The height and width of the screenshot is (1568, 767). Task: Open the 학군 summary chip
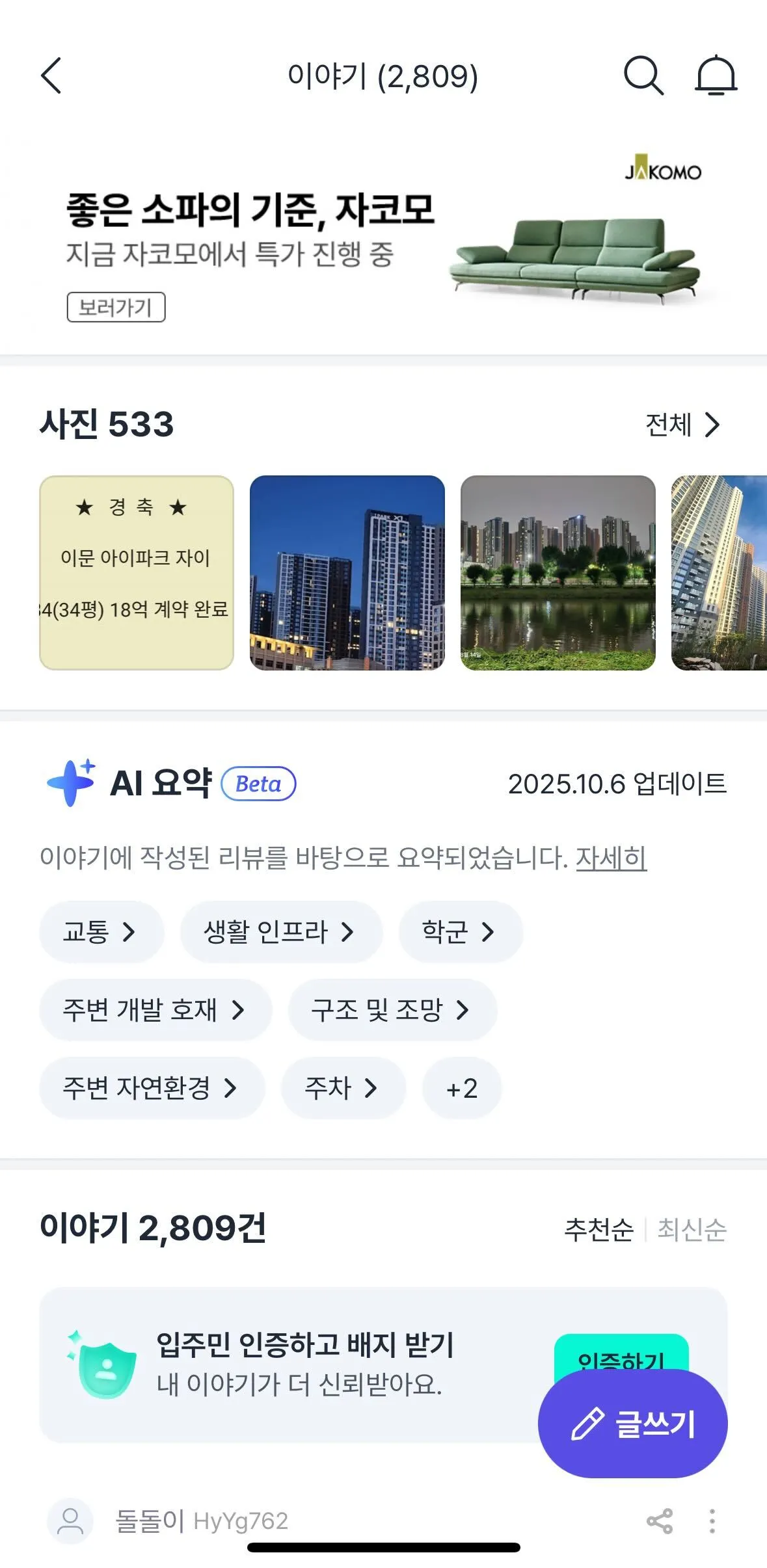459,932
